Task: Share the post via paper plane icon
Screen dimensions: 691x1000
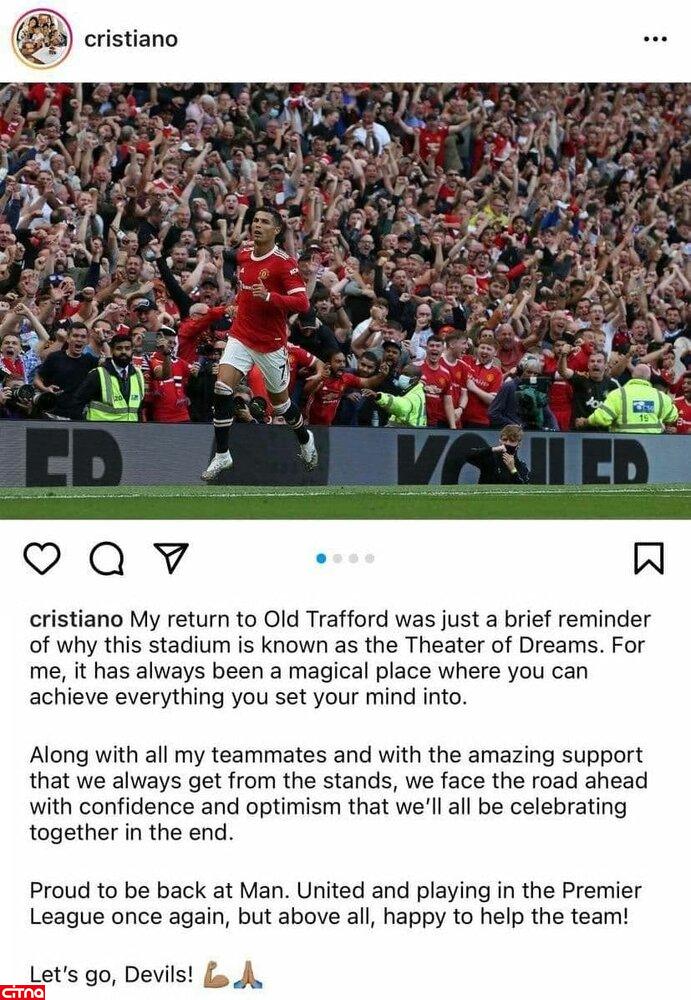Action: (171, 558)
